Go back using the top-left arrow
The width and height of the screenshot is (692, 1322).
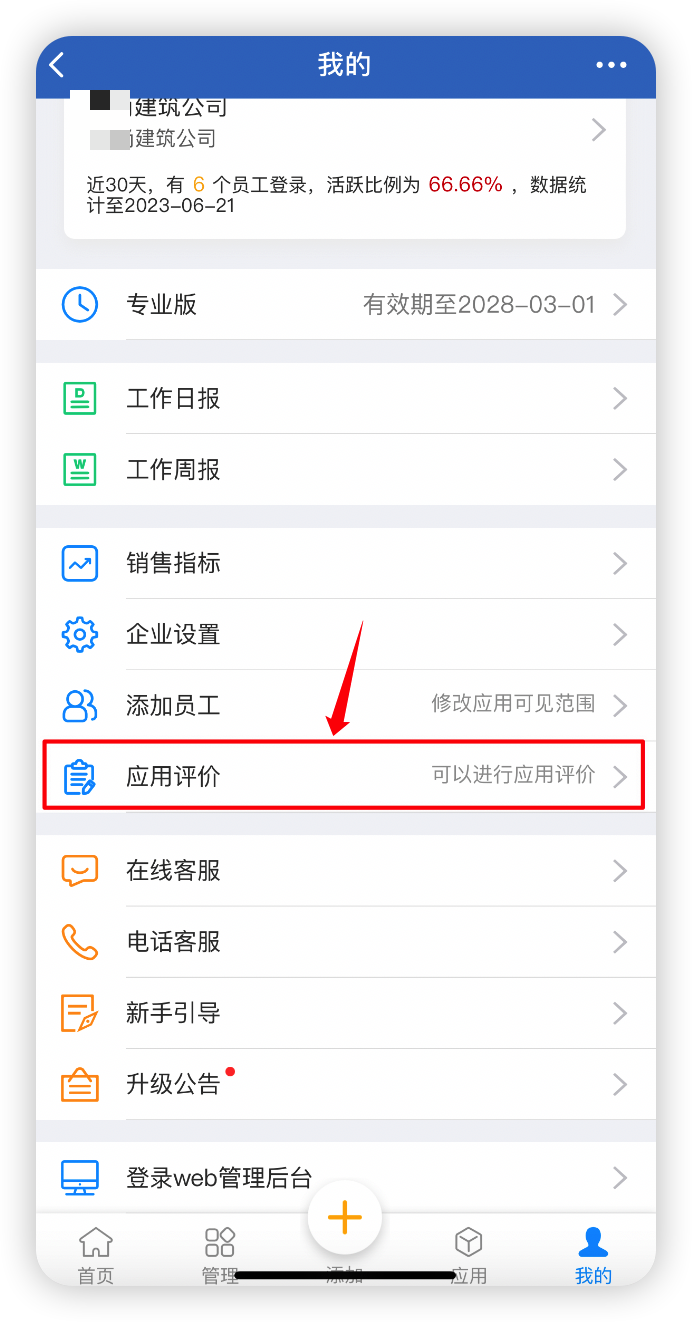pyautogui.click(x=57, y=65)
